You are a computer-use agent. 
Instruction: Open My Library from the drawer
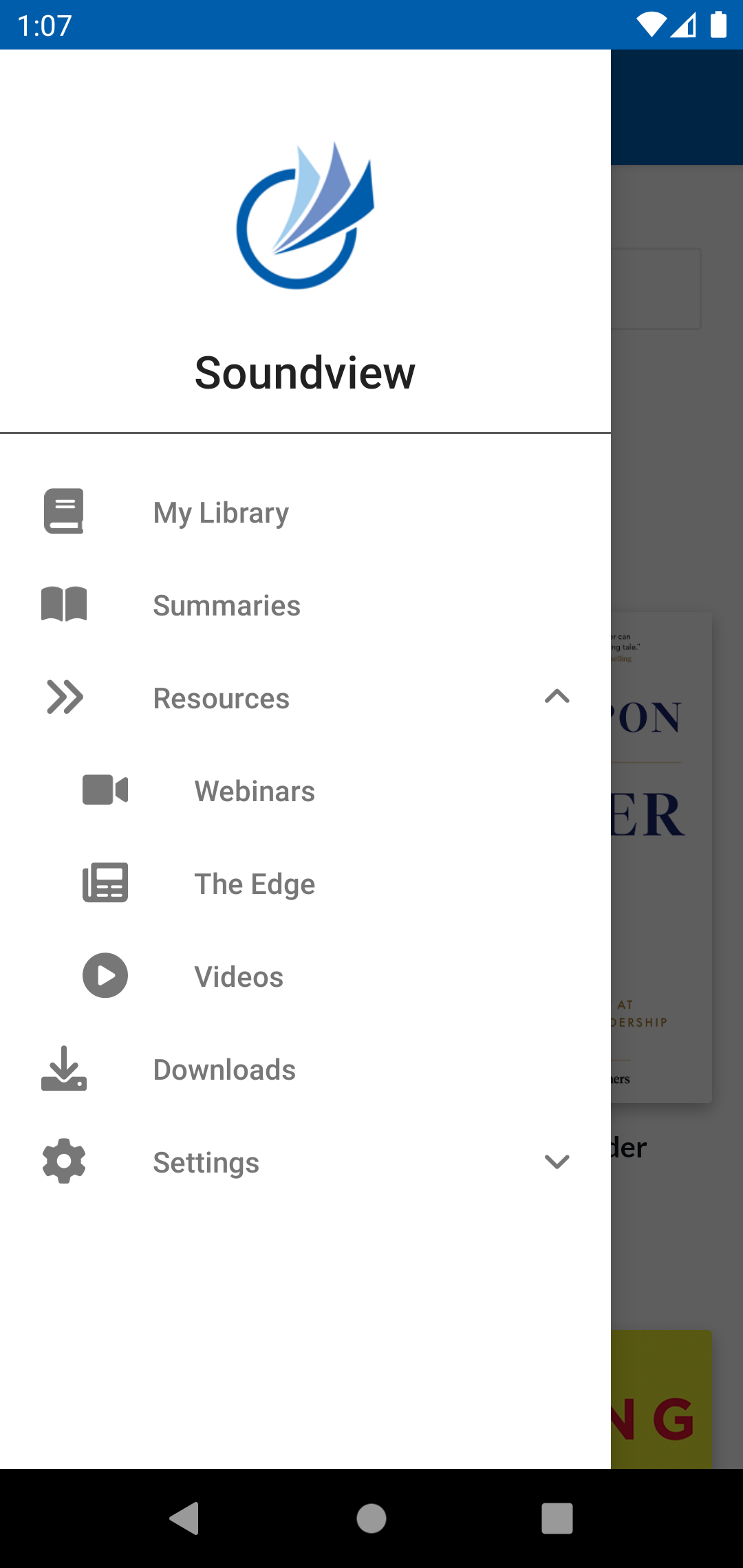click(x=305, y=512)
